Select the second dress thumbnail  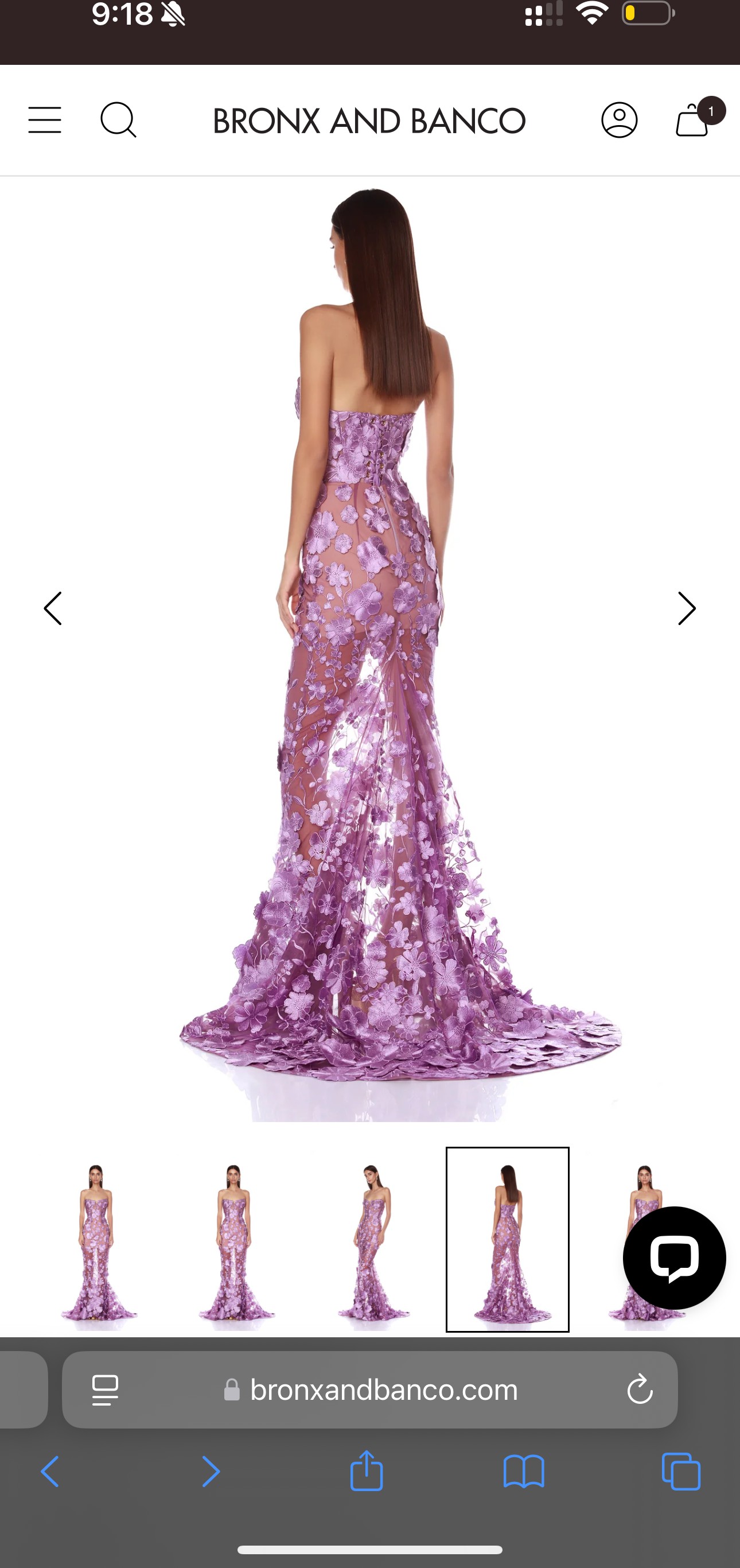[x=235, y=1239]
